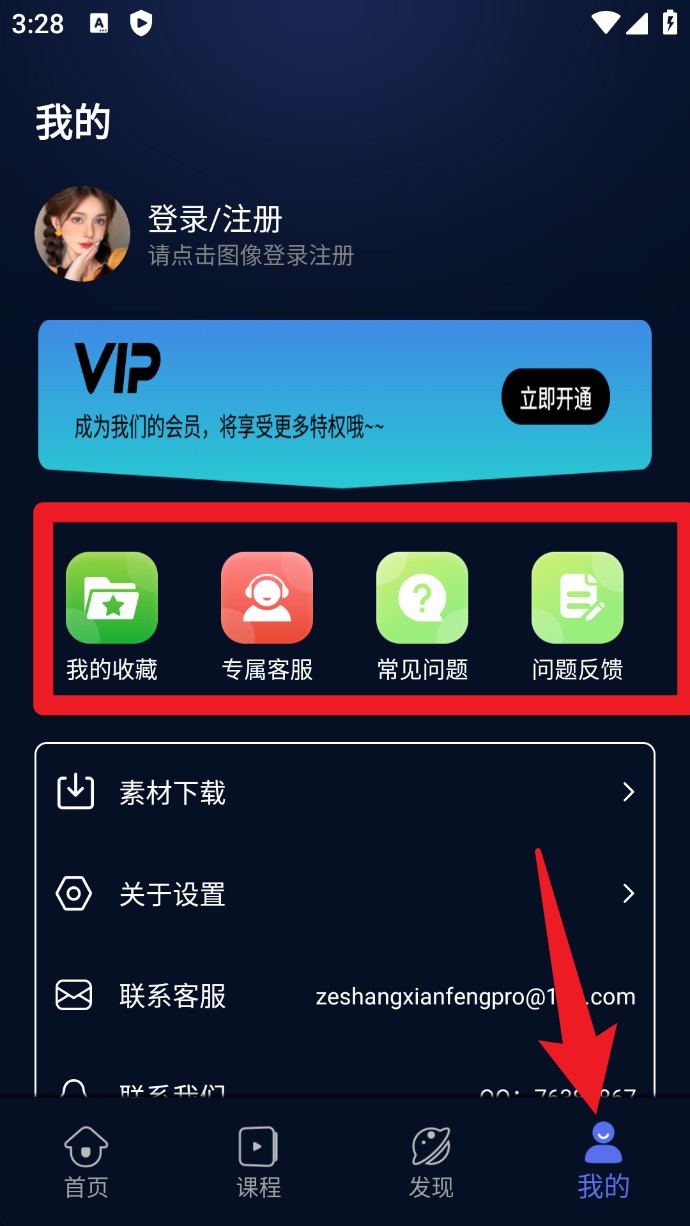Switch to the 首页 tab
Viewport: 690px width, 1226px height.
tap(86, 1162)
